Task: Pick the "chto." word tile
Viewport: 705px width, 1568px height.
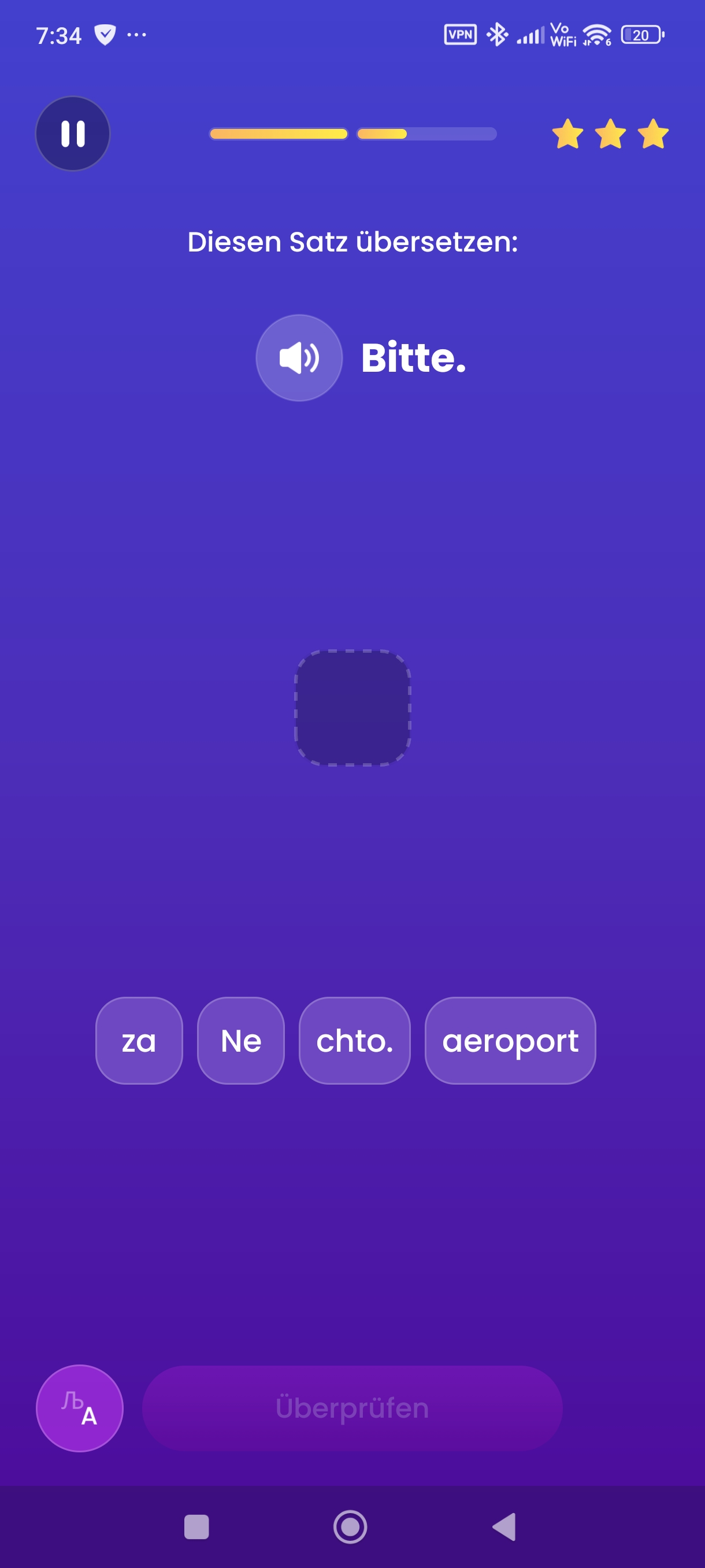Action: coord(354,1040)
